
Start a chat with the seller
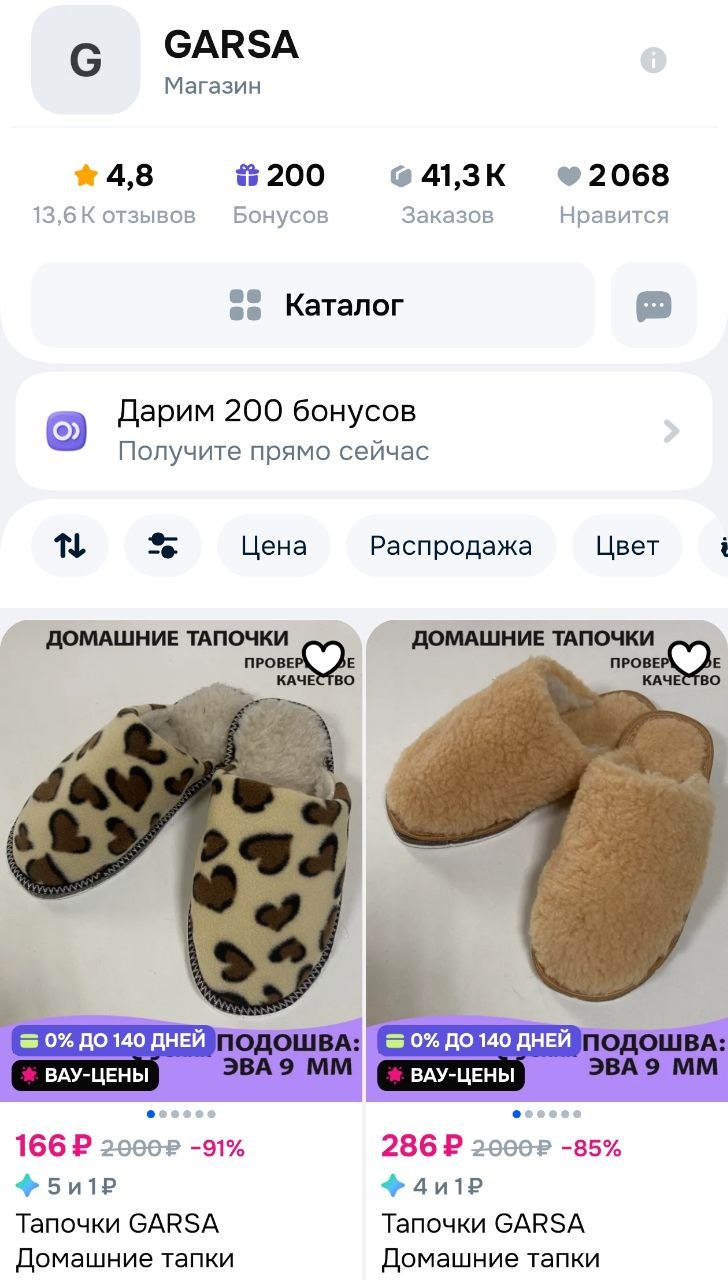654,305
